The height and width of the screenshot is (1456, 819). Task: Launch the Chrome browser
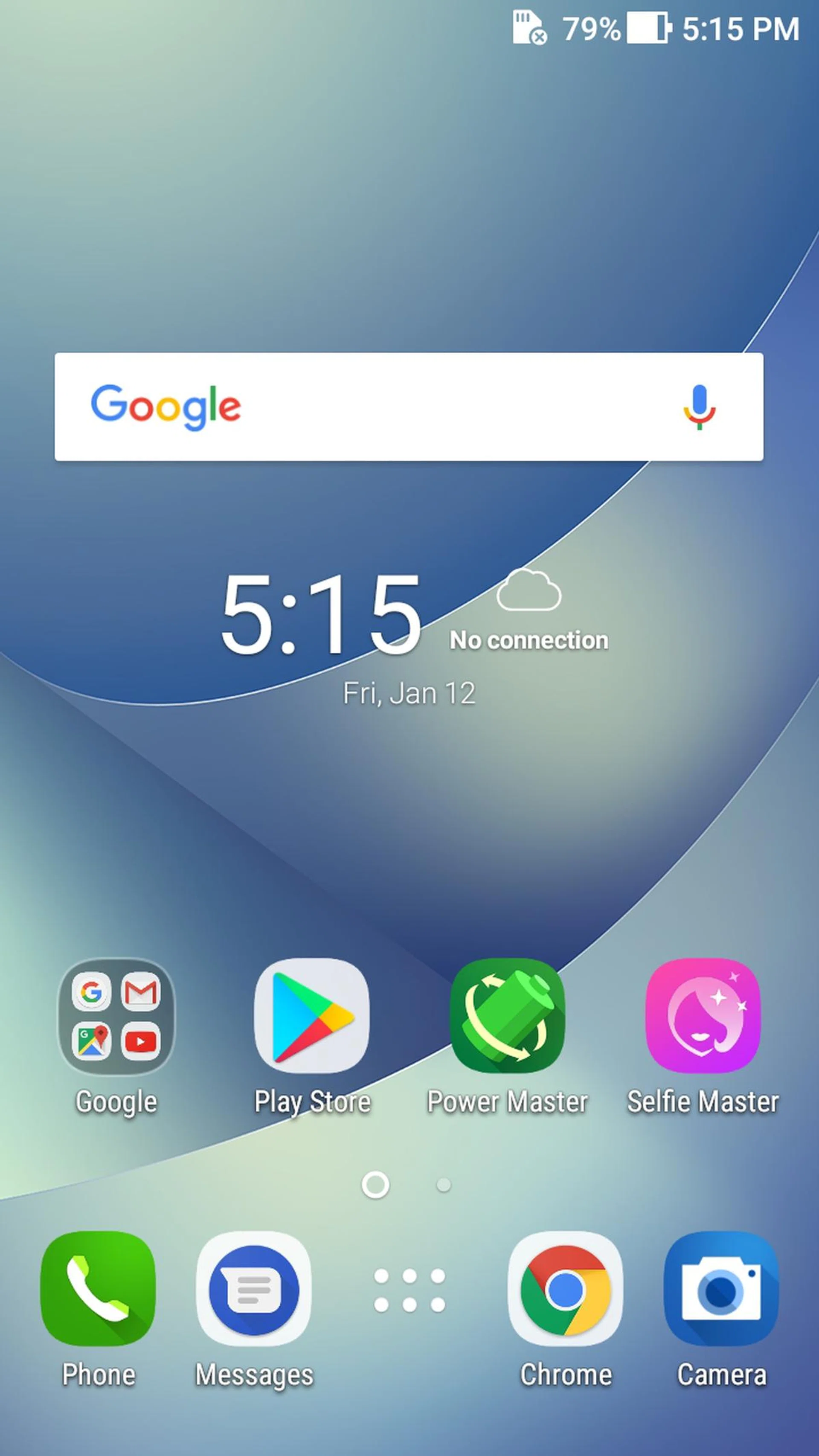tap(565, 1290)
